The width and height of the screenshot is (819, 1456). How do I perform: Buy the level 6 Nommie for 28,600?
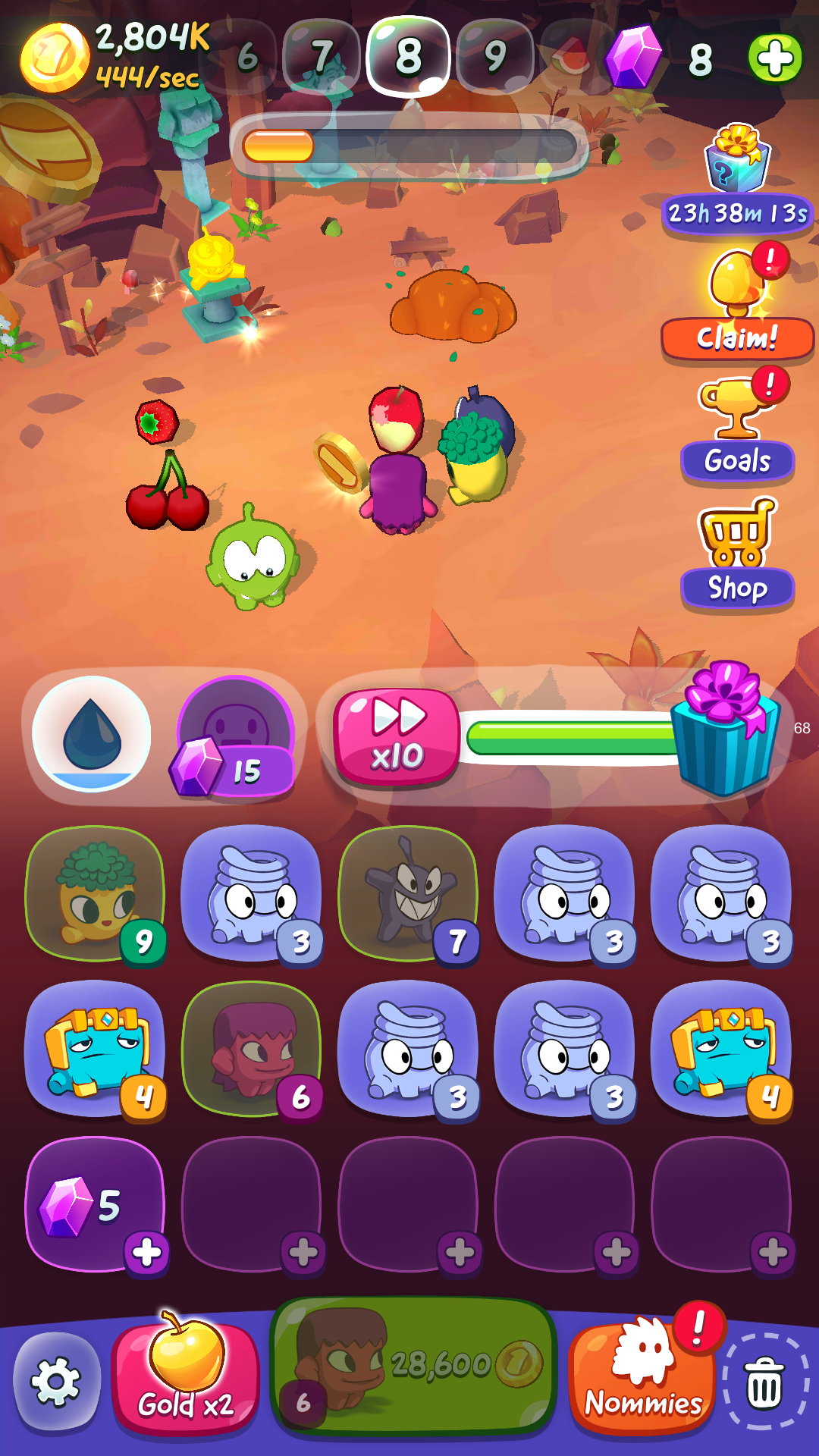click(413, 1365)
